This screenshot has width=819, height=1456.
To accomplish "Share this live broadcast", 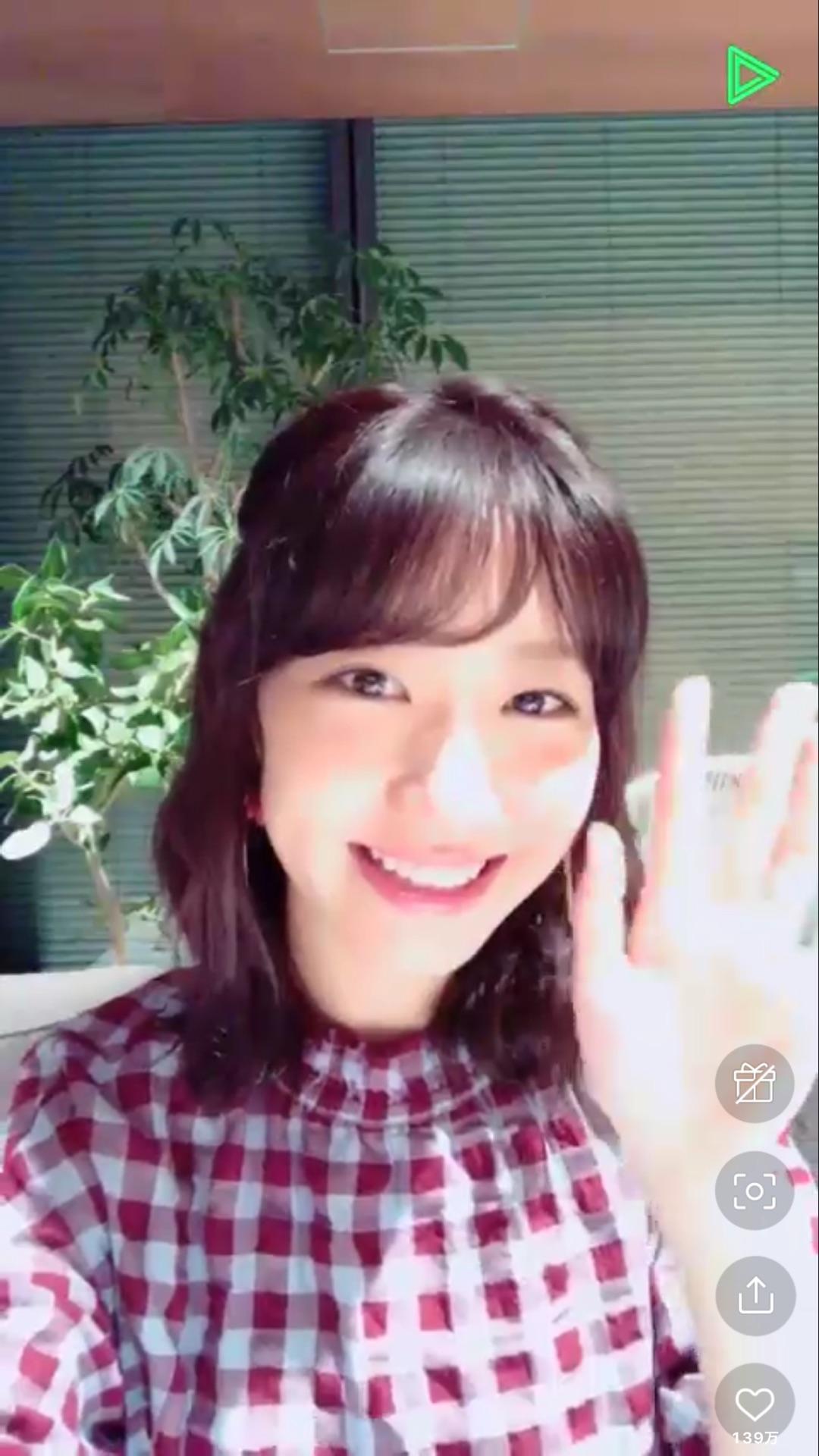I will (755, 1296).
